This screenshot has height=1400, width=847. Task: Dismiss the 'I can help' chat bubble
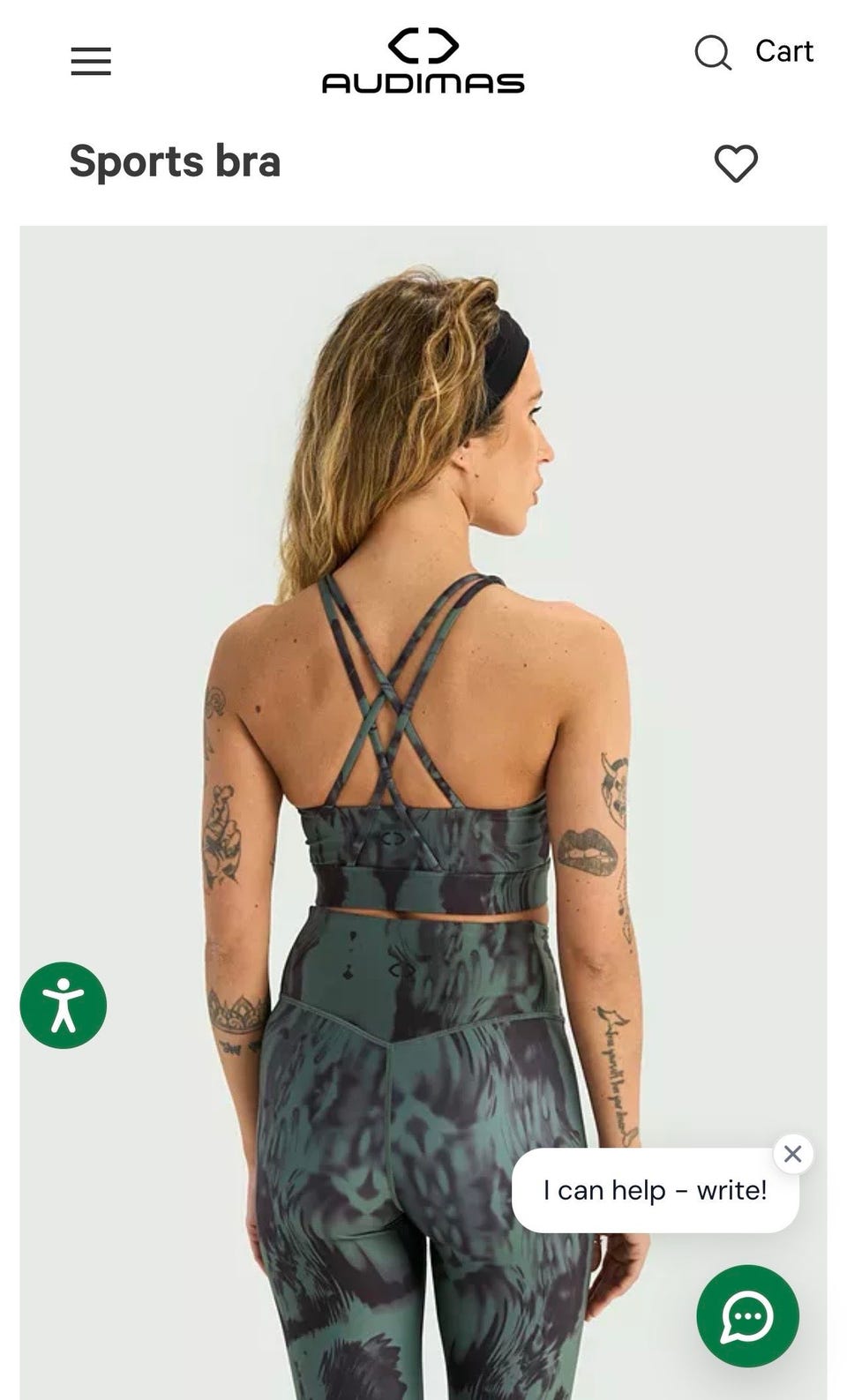tap(792, 1153)
